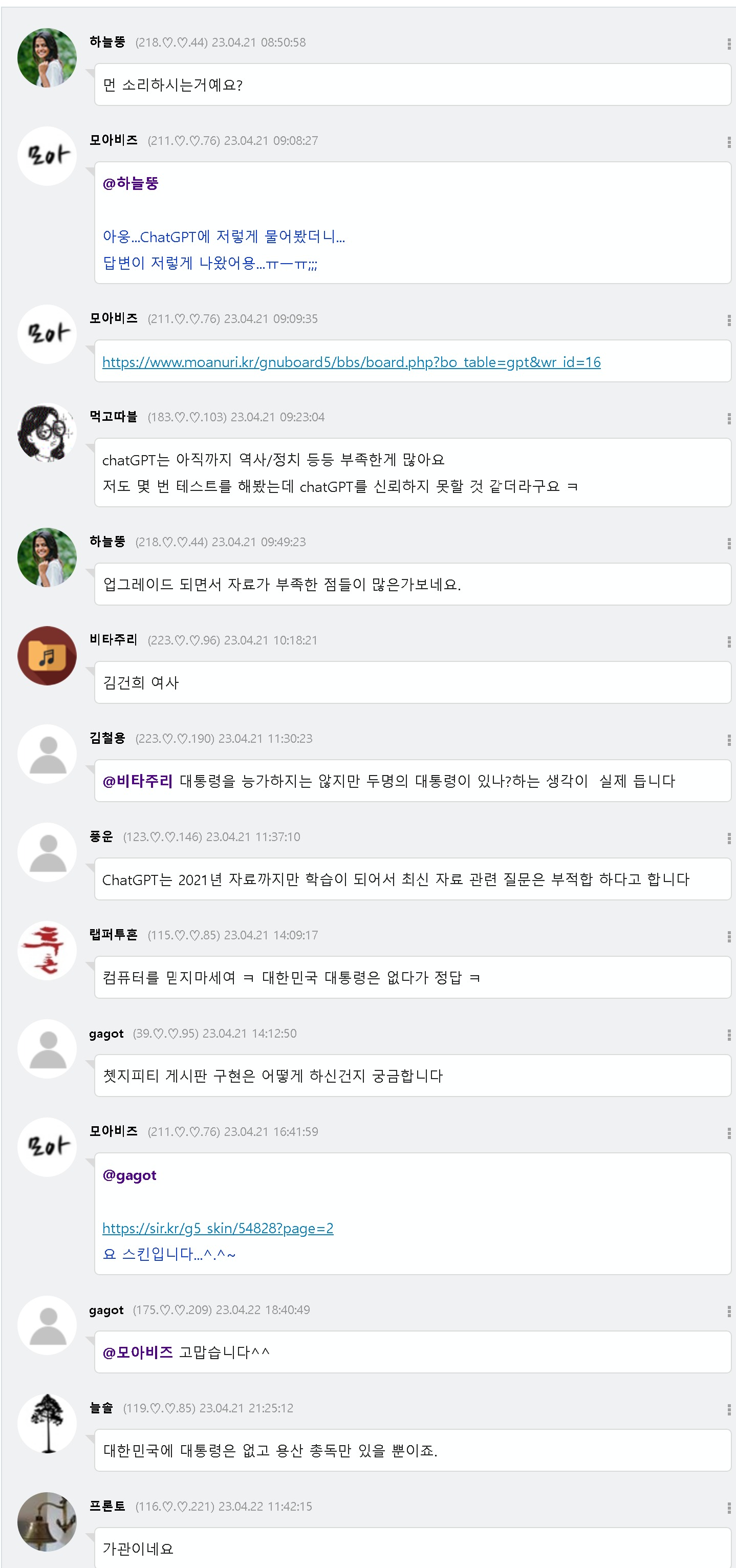Open options menu for 먹고따블's comment

729,418
